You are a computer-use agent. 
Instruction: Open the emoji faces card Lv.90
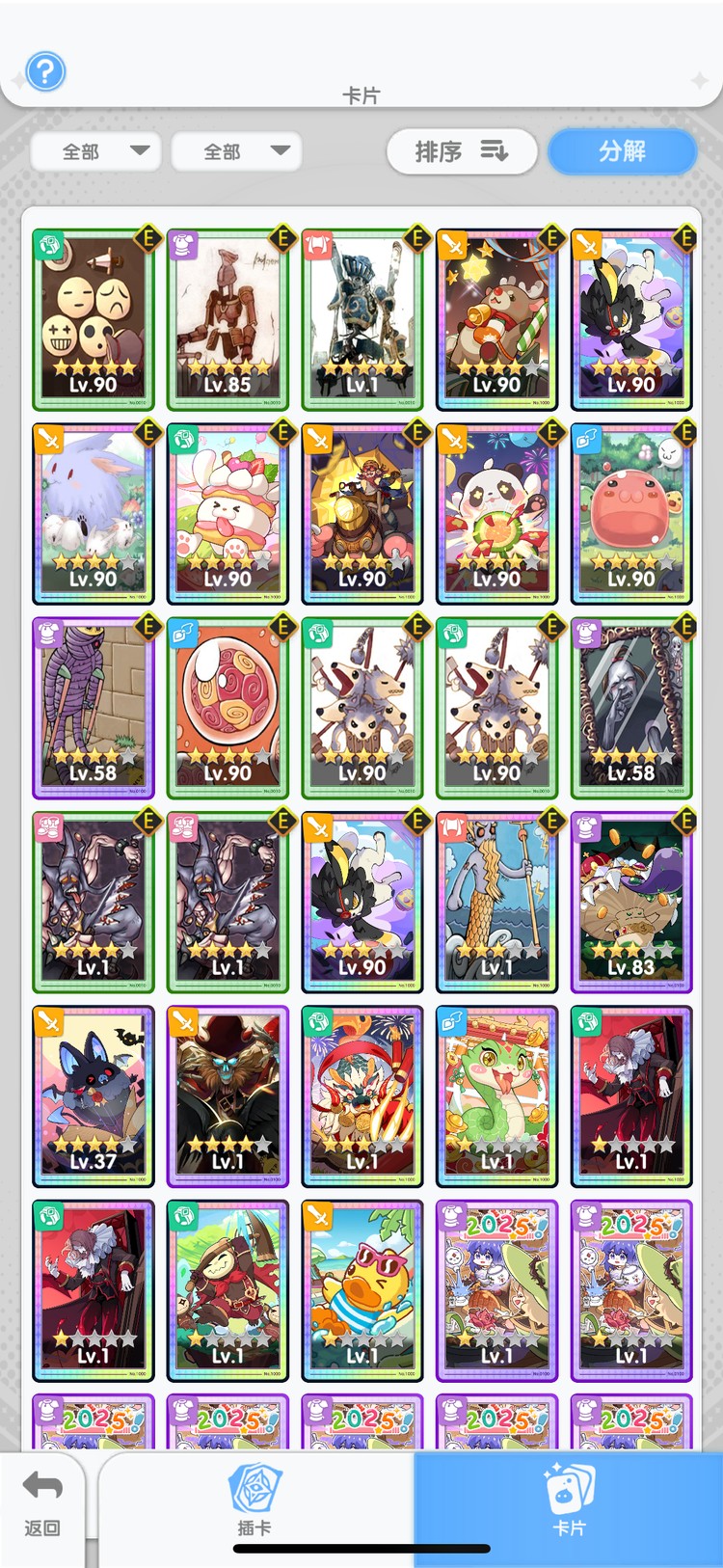[x=93, y=319]
